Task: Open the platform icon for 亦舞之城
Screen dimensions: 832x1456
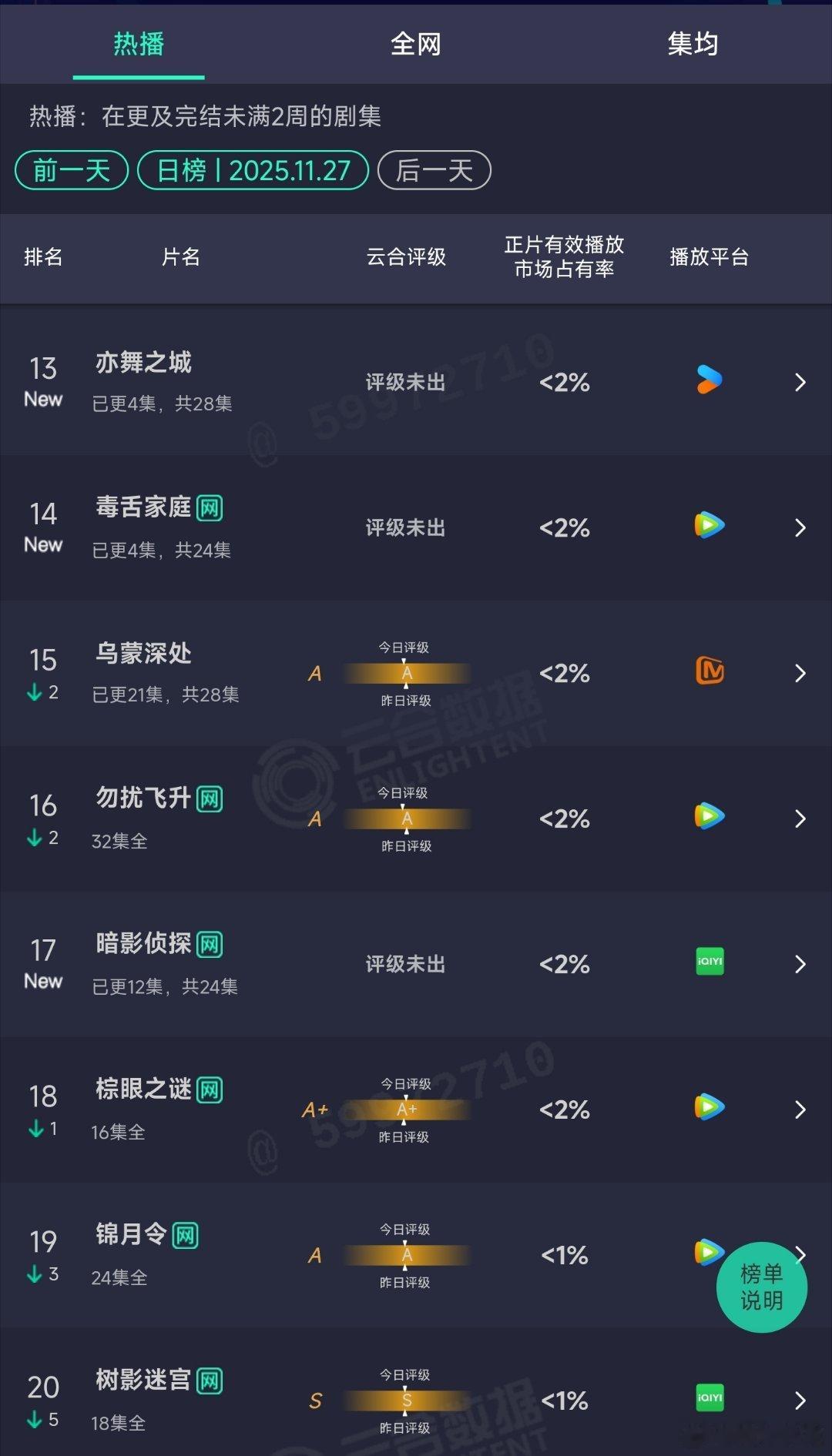Action: (x=708, y=381)
